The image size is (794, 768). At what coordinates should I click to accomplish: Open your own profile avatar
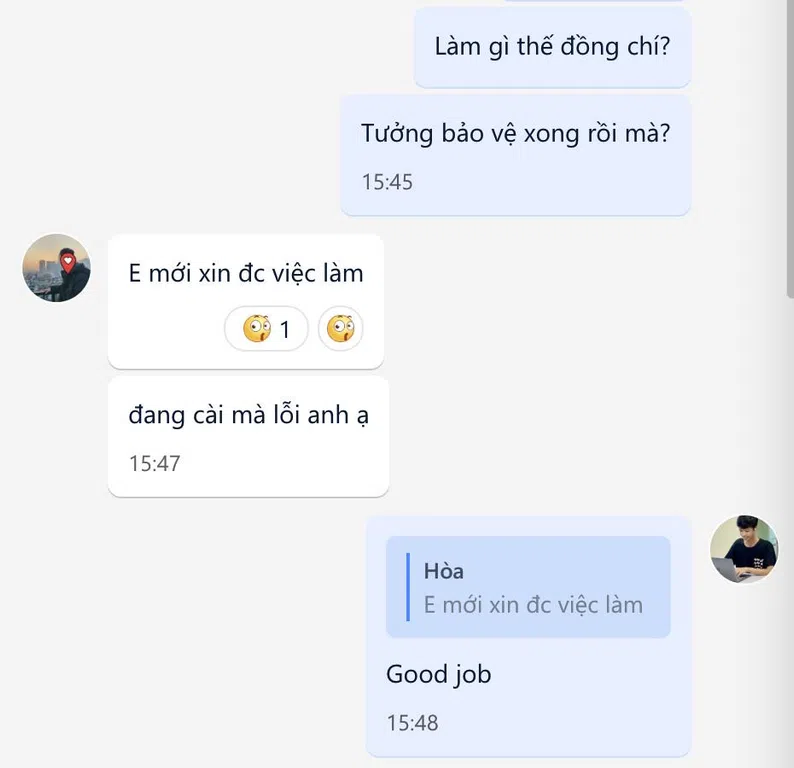pos(743,549)
